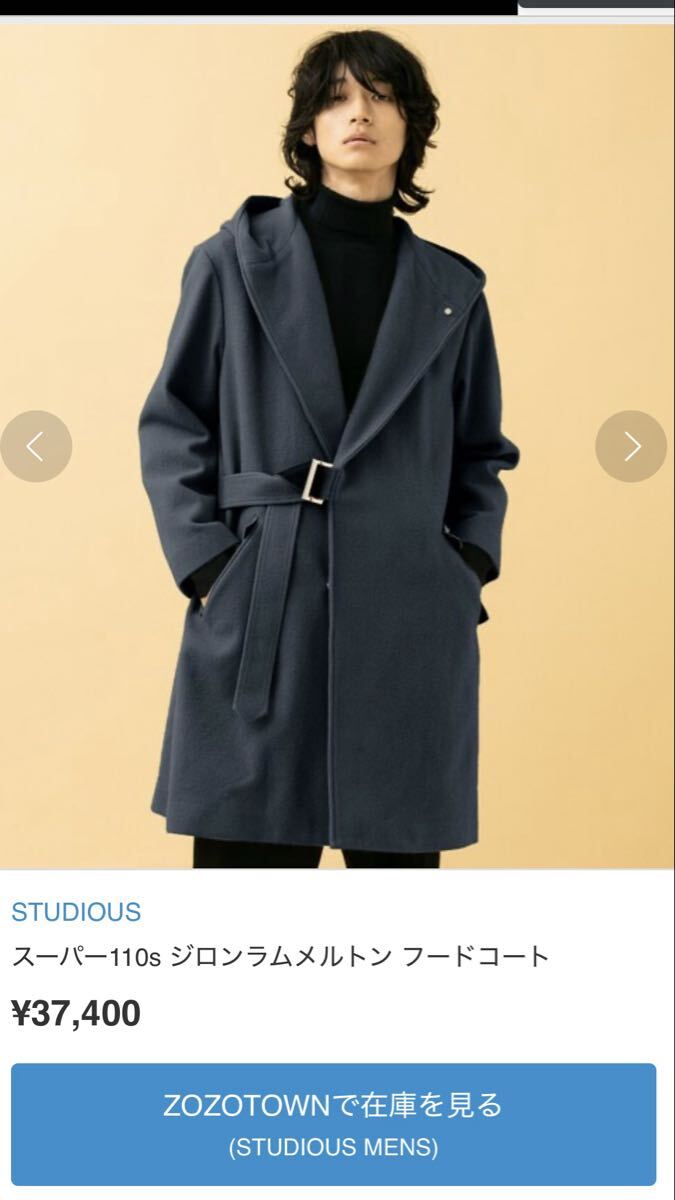Screen dimensions: 675x1200
Task: Tap the ZOZOTOWNで在庫を見る button
Action: 334,1124
